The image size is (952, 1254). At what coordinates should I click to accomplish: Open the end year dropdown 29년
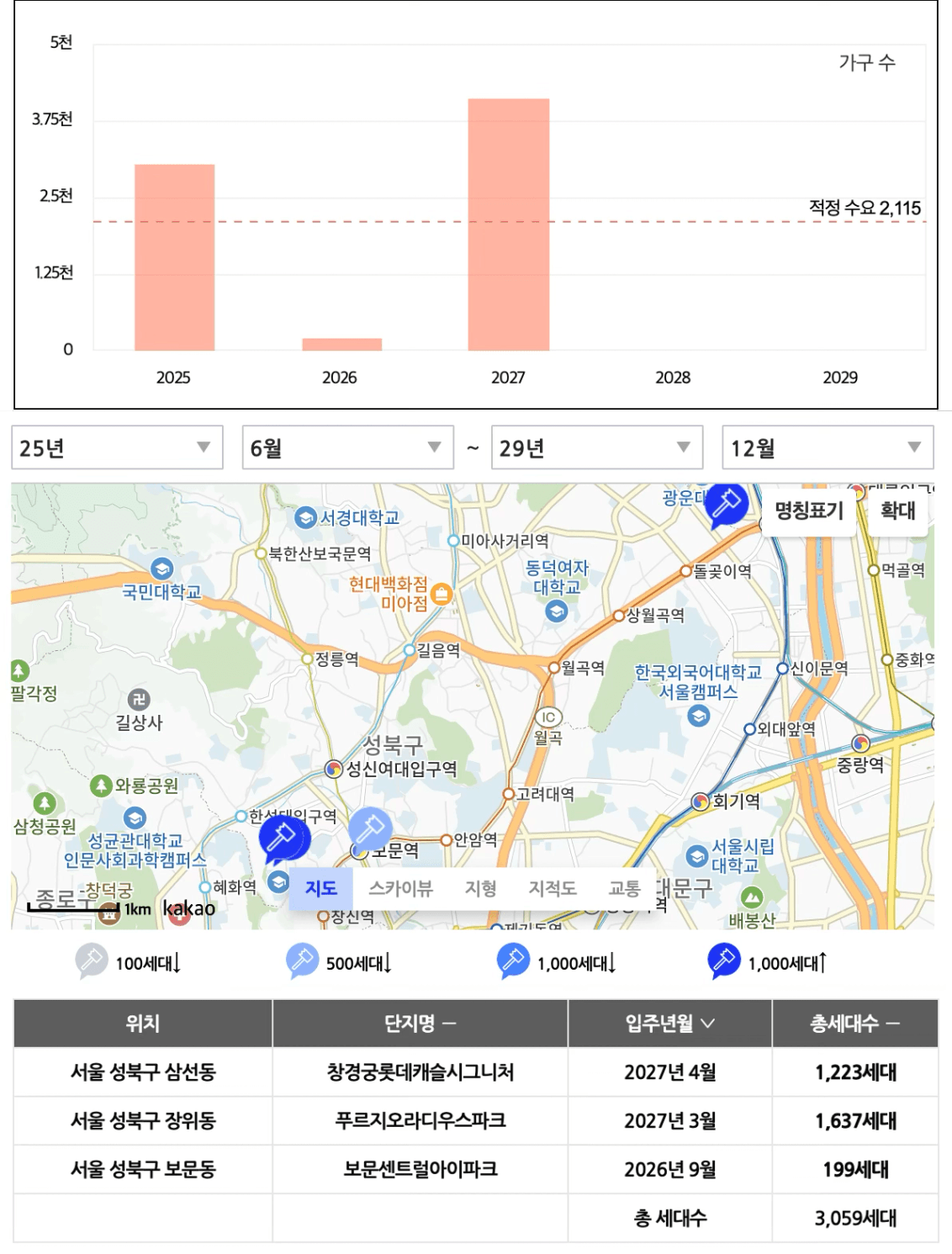point(596,447)
